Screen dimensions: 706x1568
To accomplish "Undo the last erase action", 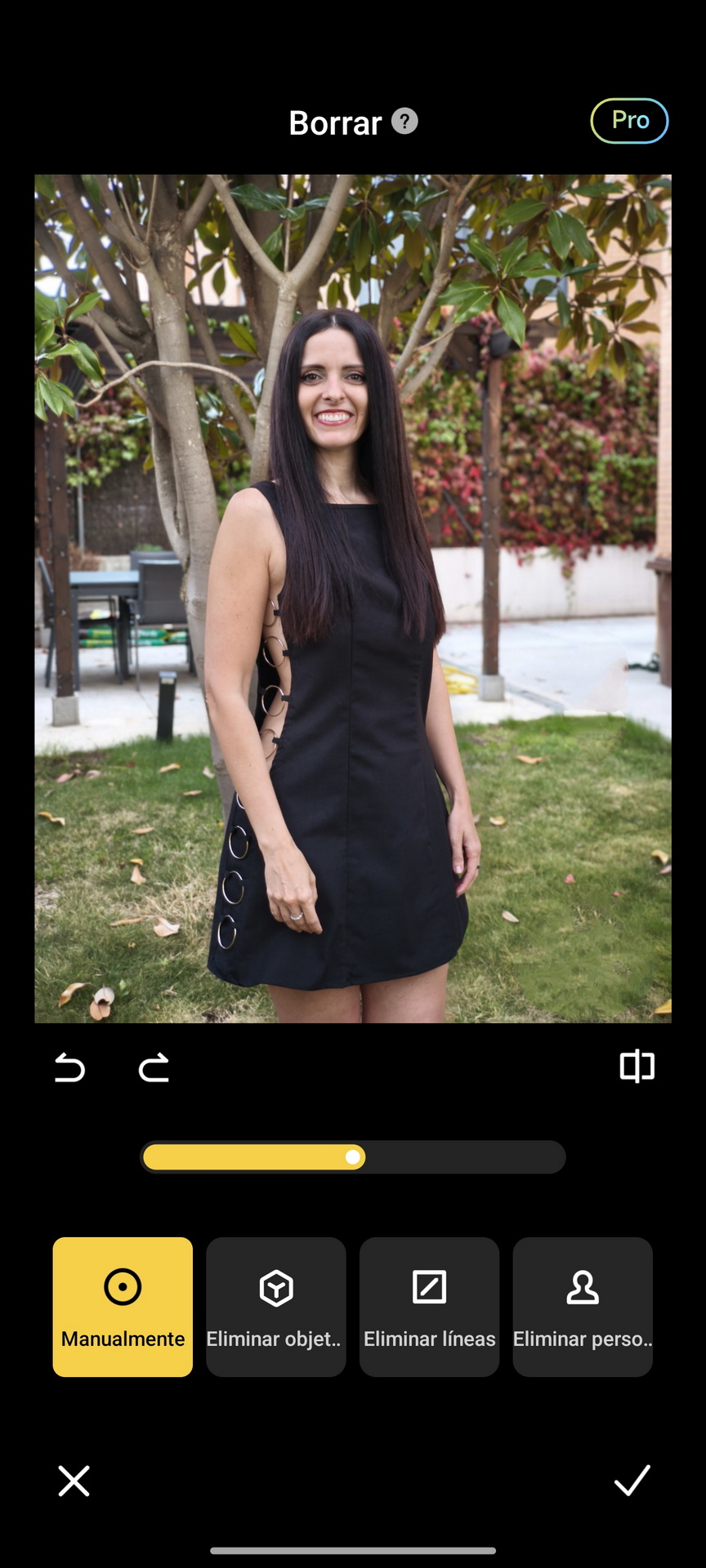I will point(69,1067).
